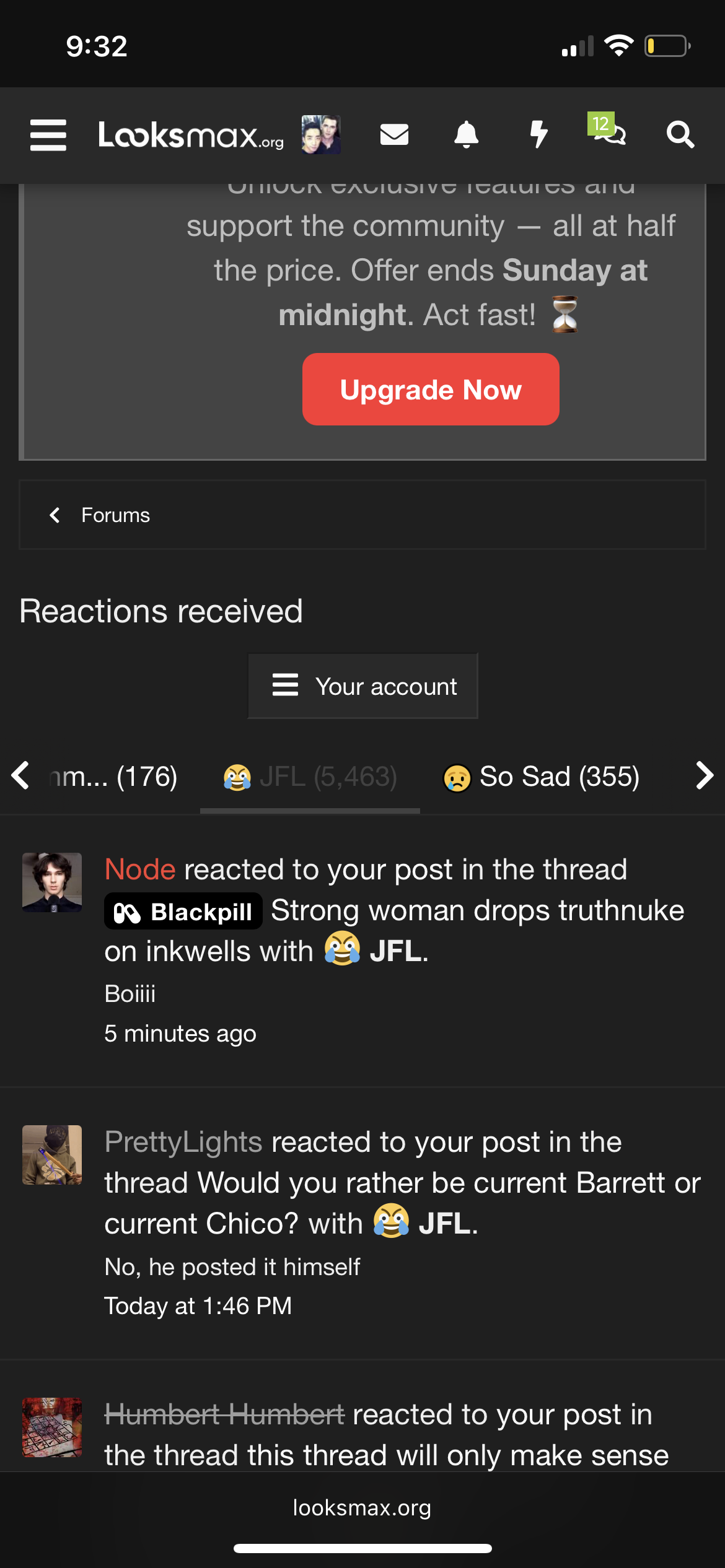Open Node's user profile link
The height and width of the screenshot is (1568, 725).
pos(140,869)
